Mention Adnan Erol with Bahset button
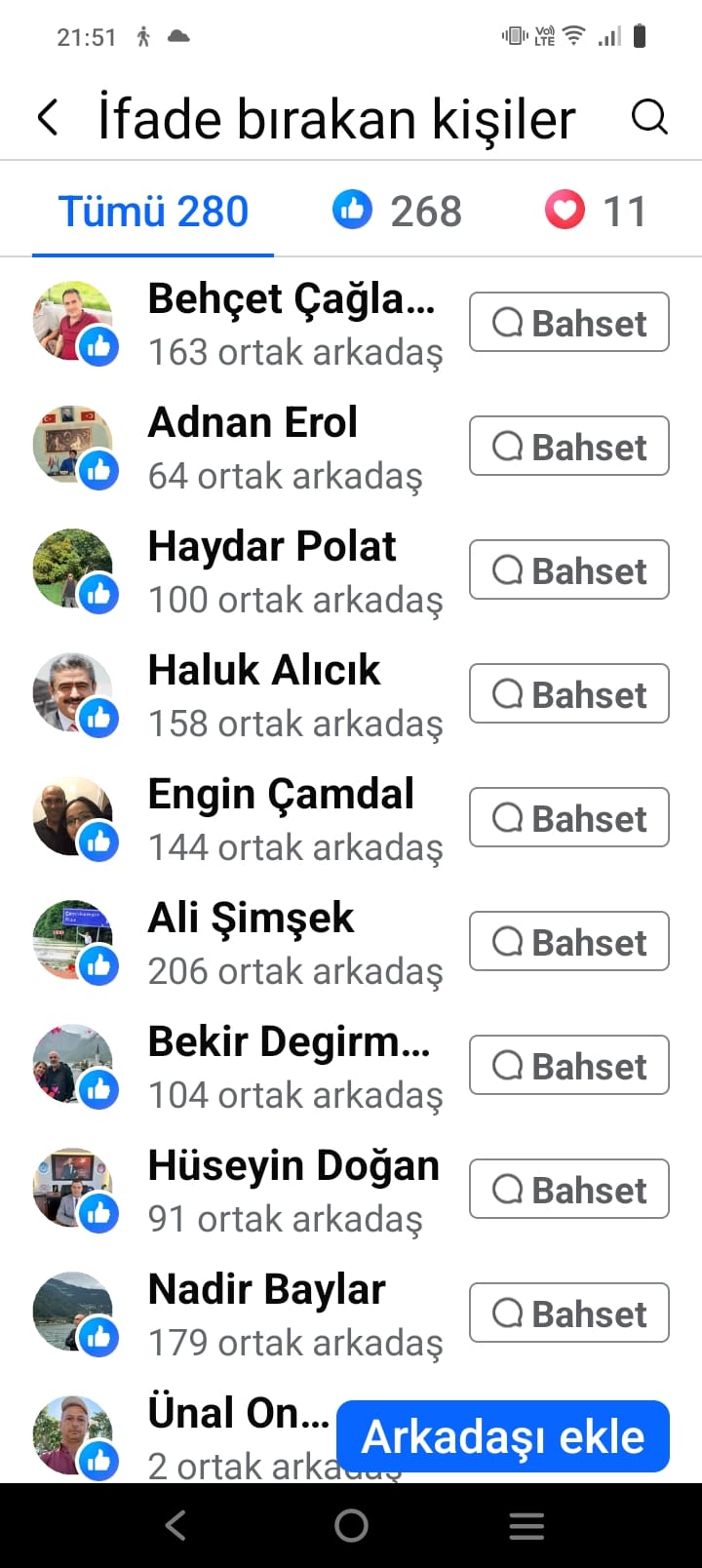The height and width of the screenshot is (1568, 702). click(568, 447)
